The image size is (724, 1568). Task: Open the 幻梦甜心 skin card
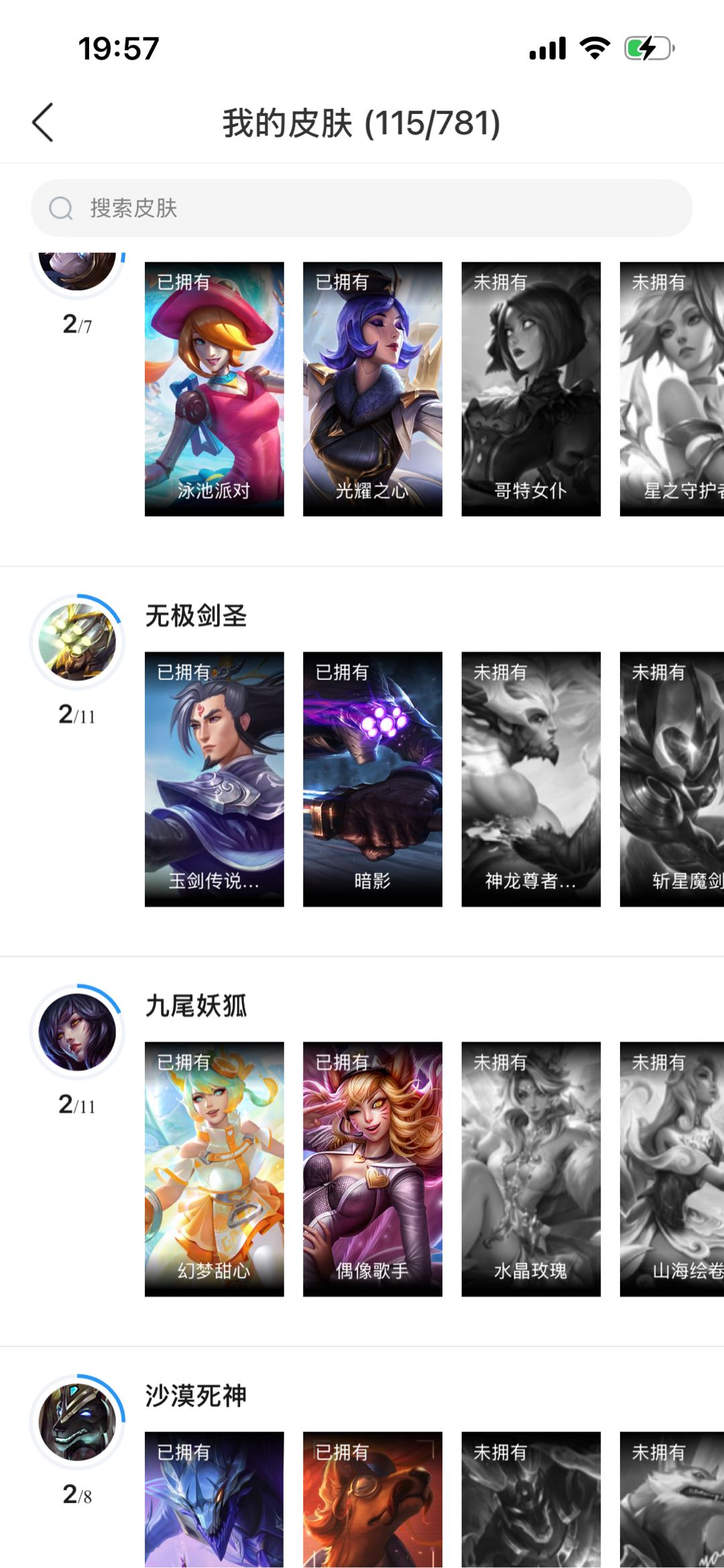click(x=215, y=1169)
